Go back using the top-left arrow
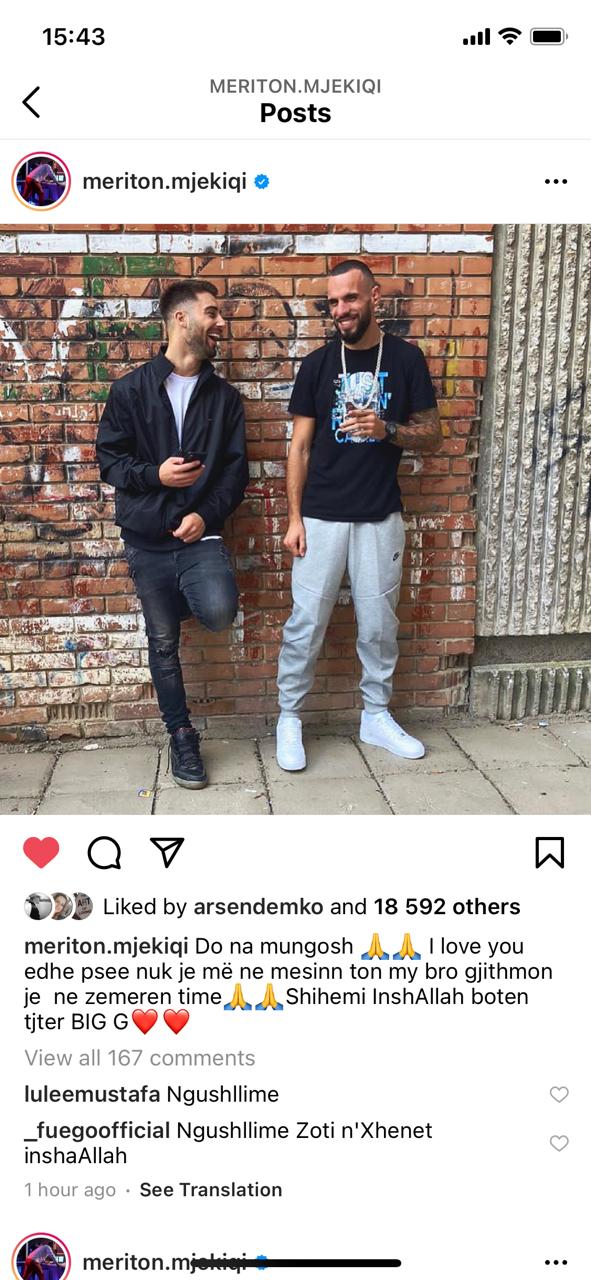The height and width of the screenshot is (1280, 591). [x=31, y=101]
